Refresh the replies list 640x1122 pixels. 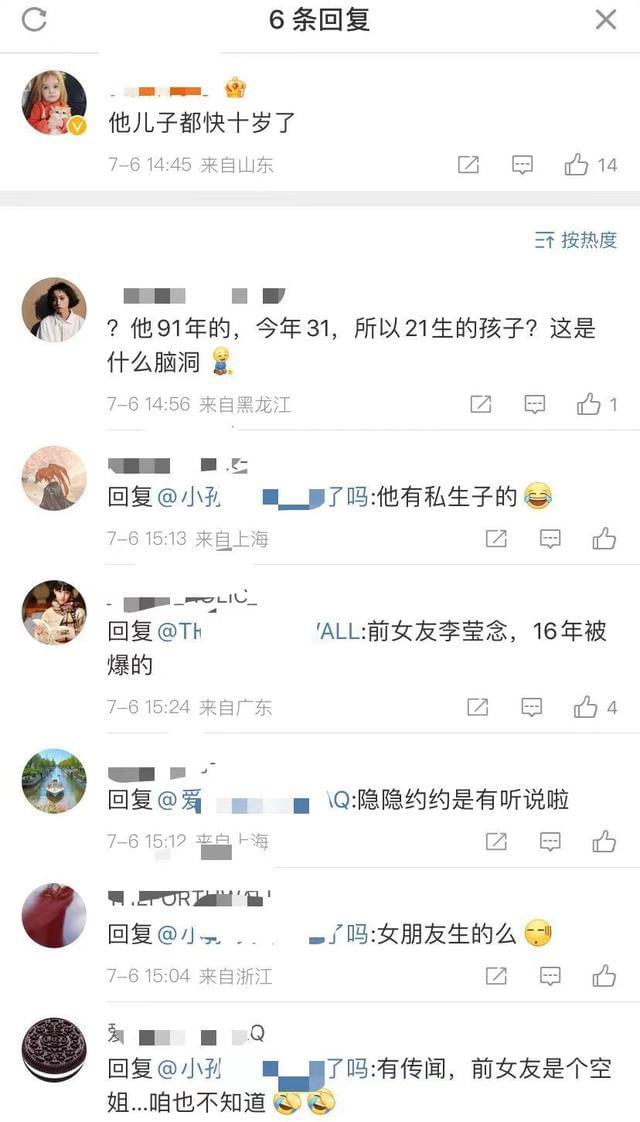[34, 19]
